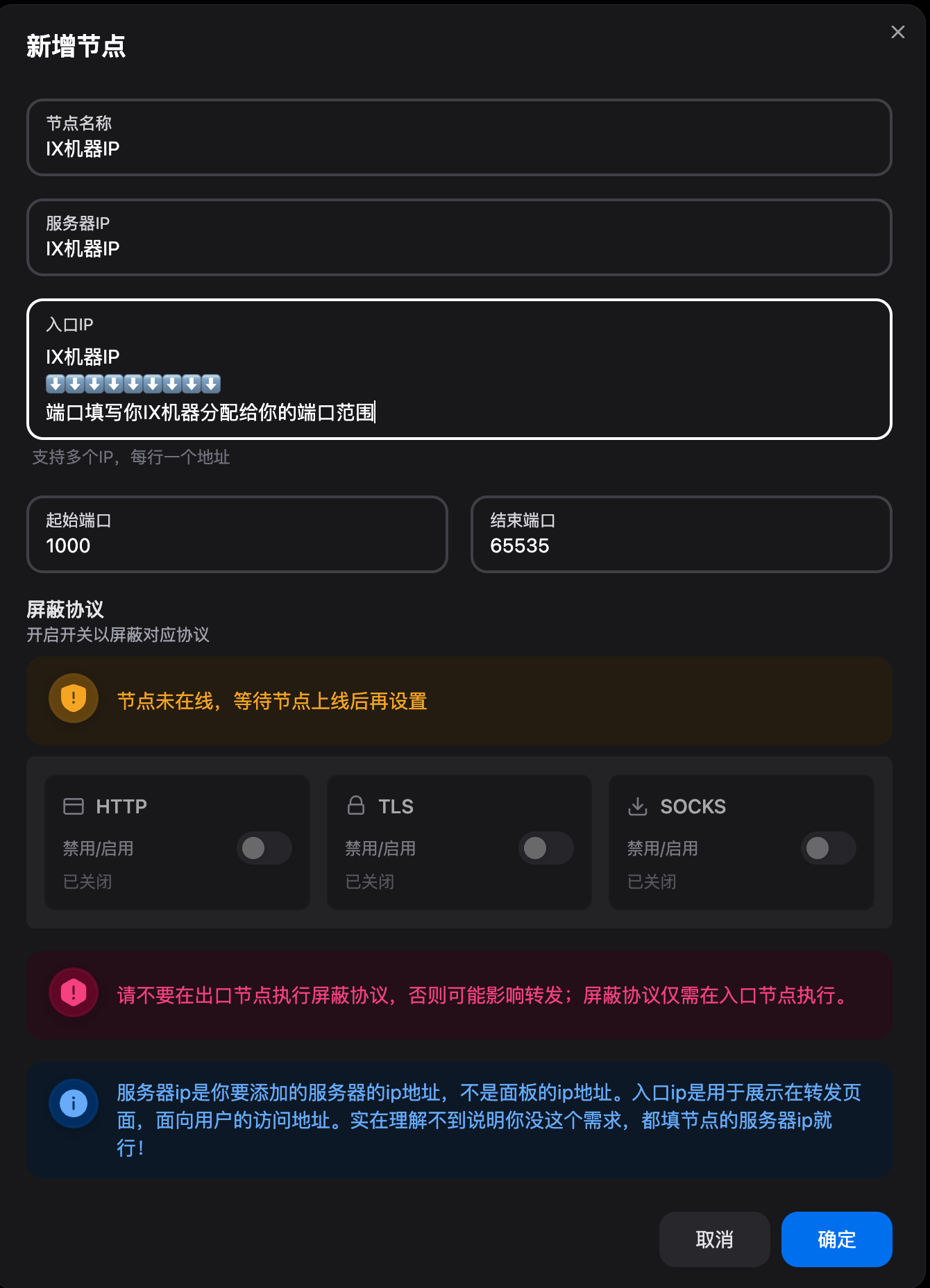Toggle the SOCKS protocol blocking switch
930x1288 pixels.
coord(828,848)
